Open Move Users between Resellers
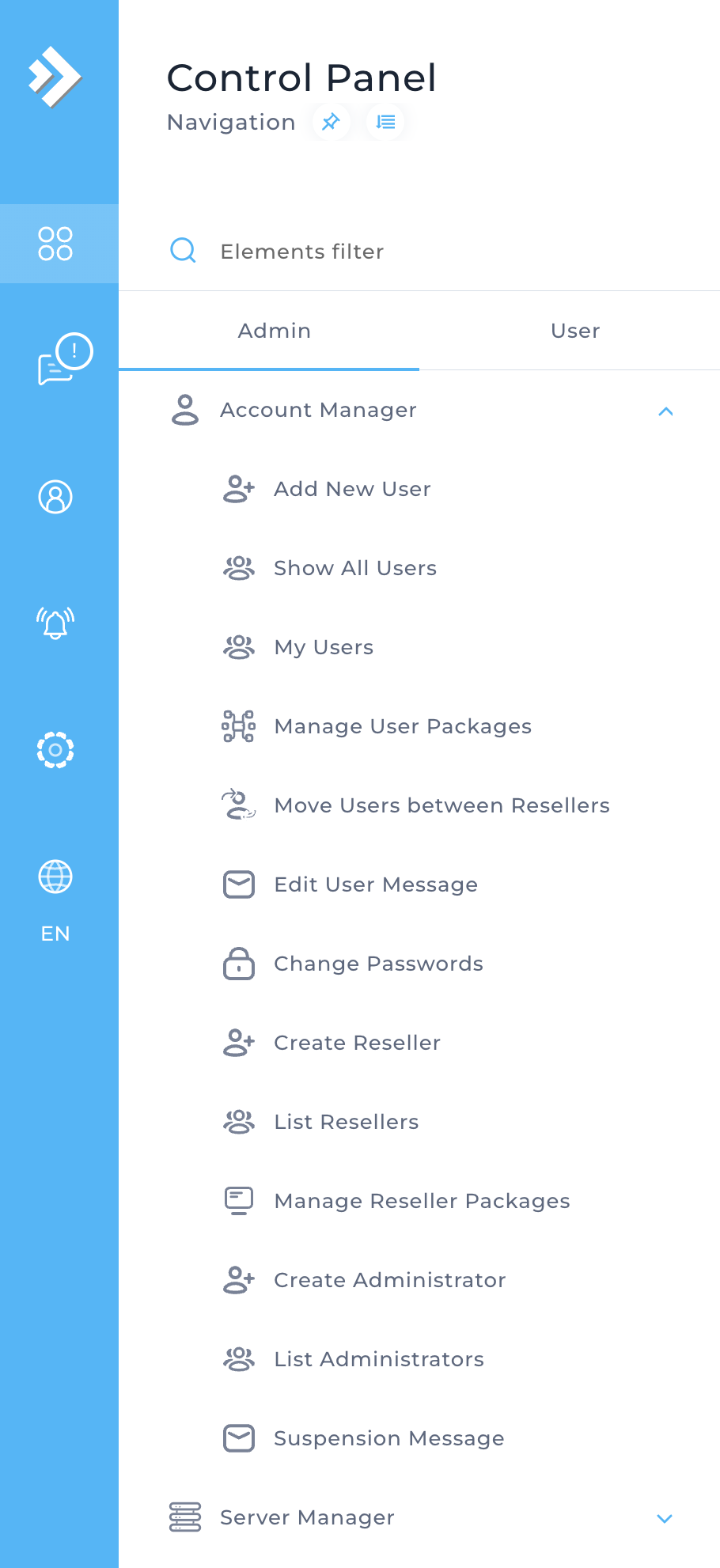 point(441,805)
